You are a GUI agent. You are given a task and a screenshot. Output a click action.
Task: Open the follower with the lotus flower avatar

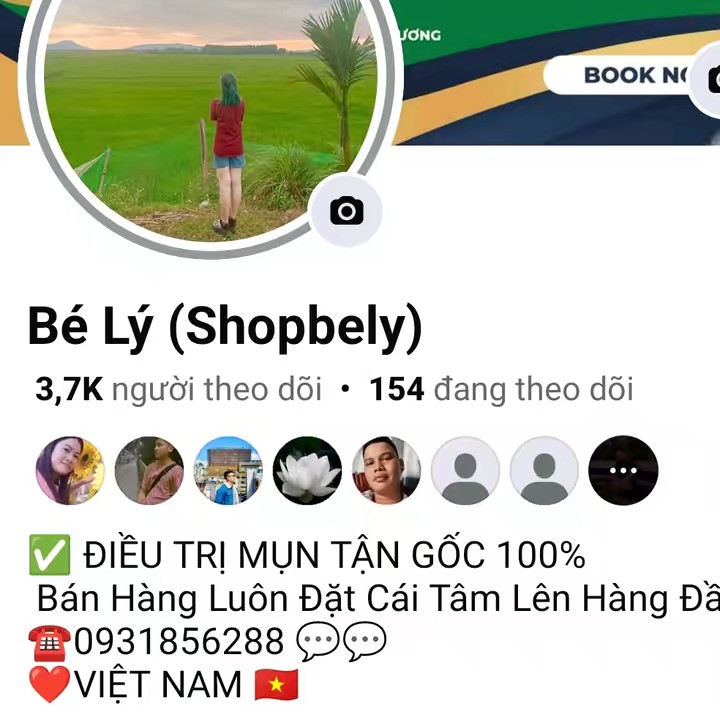click(x=307, y=470)
